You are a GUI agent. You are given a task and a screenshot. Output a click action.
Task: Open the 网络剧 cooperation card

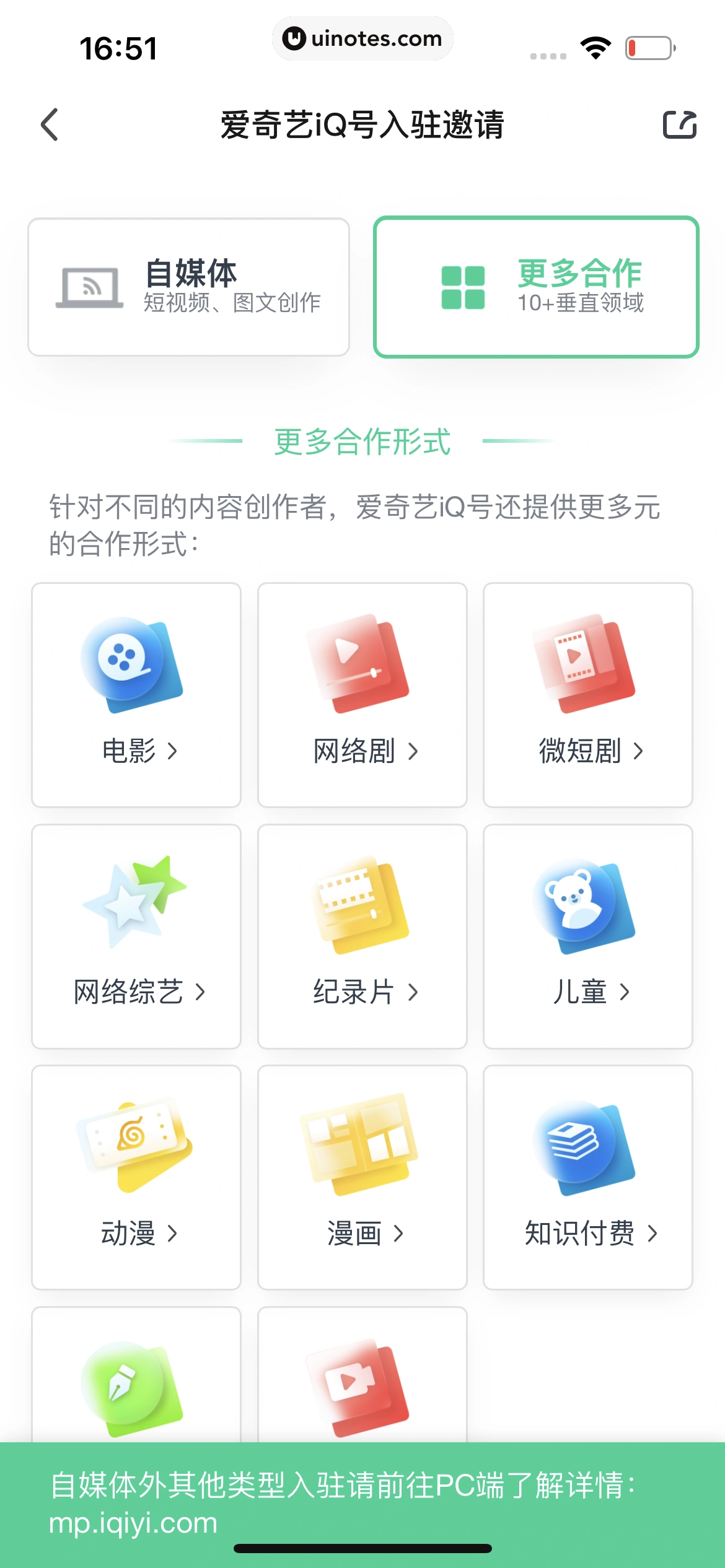[362, 694]
